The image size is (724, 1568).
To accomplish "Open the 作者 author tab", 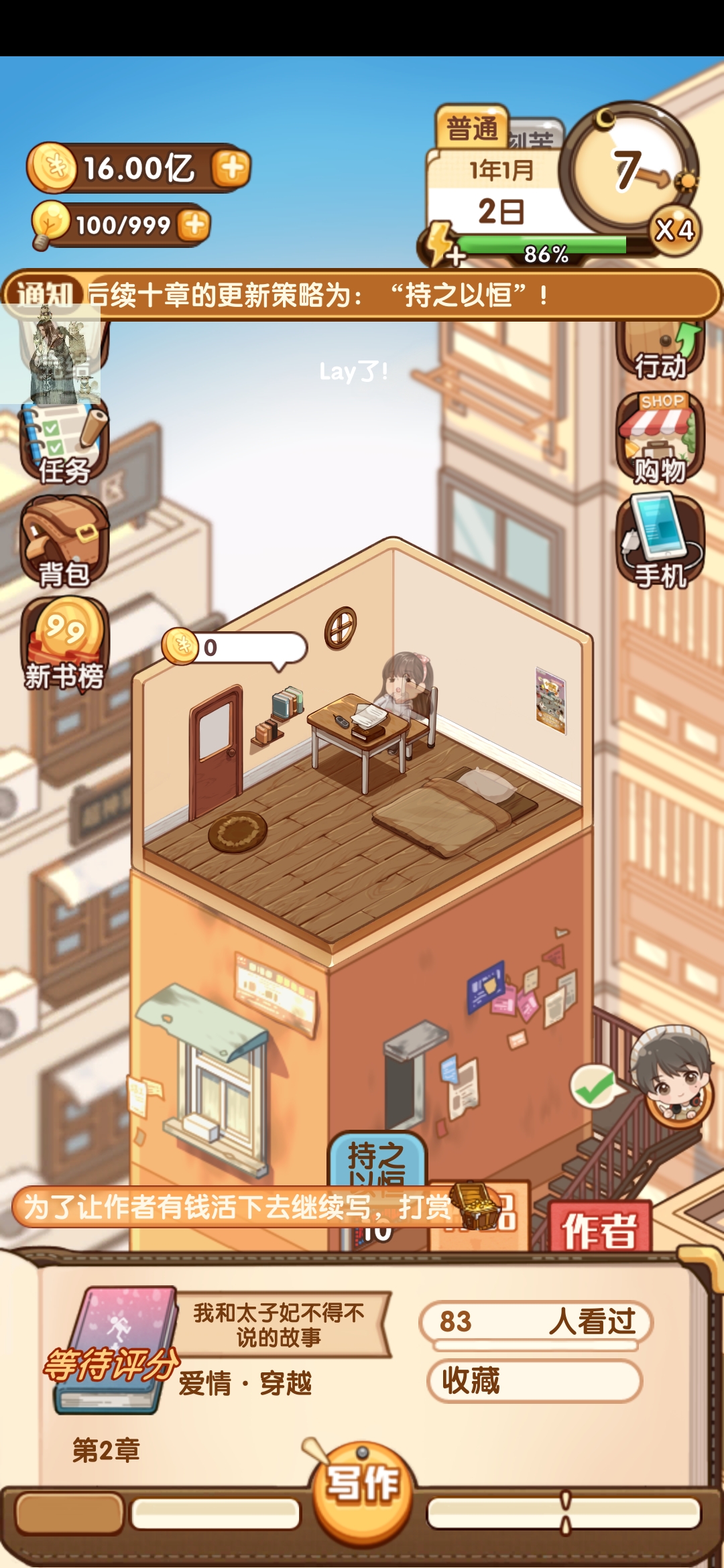I will coord(600,1230).
